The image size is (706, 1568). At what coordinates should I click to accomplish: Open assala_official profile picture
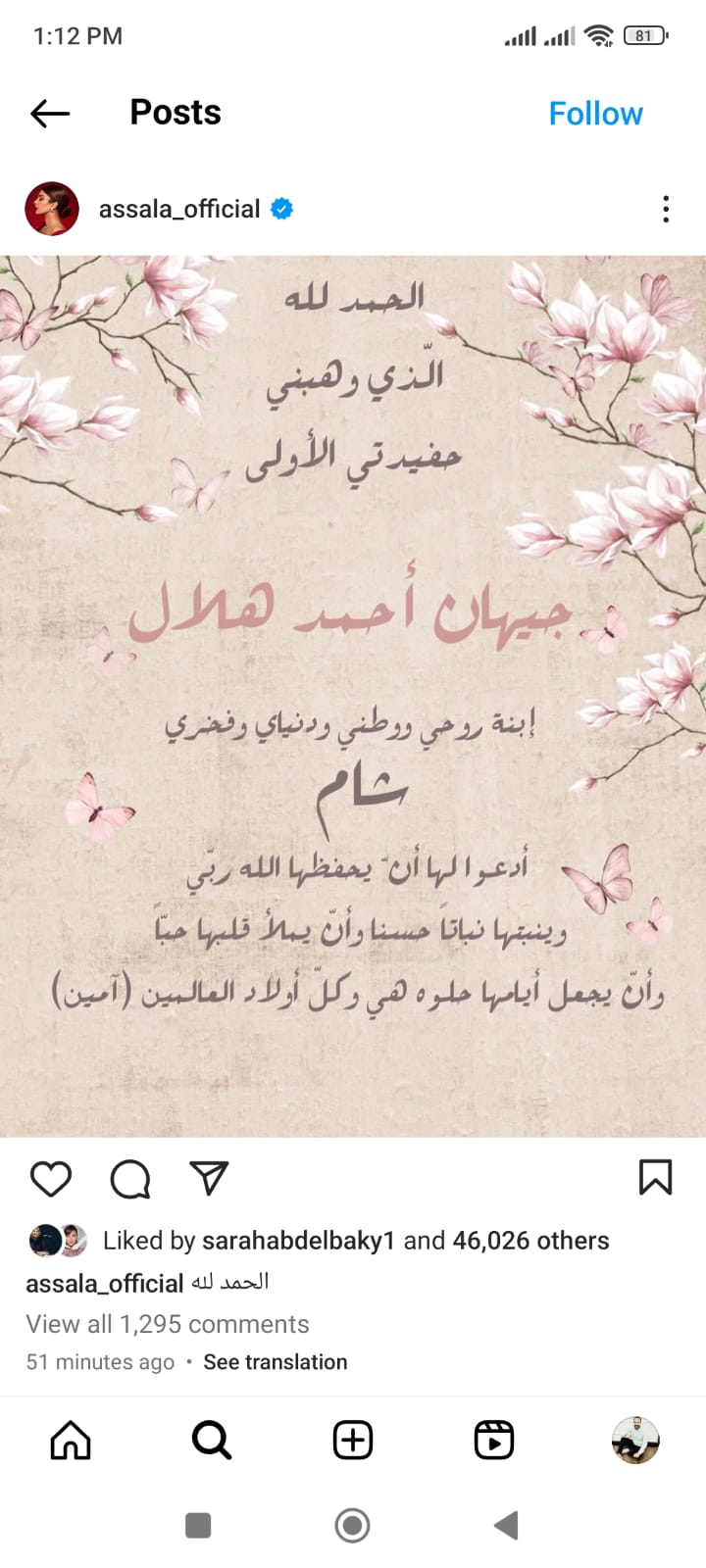click(51, 209)
